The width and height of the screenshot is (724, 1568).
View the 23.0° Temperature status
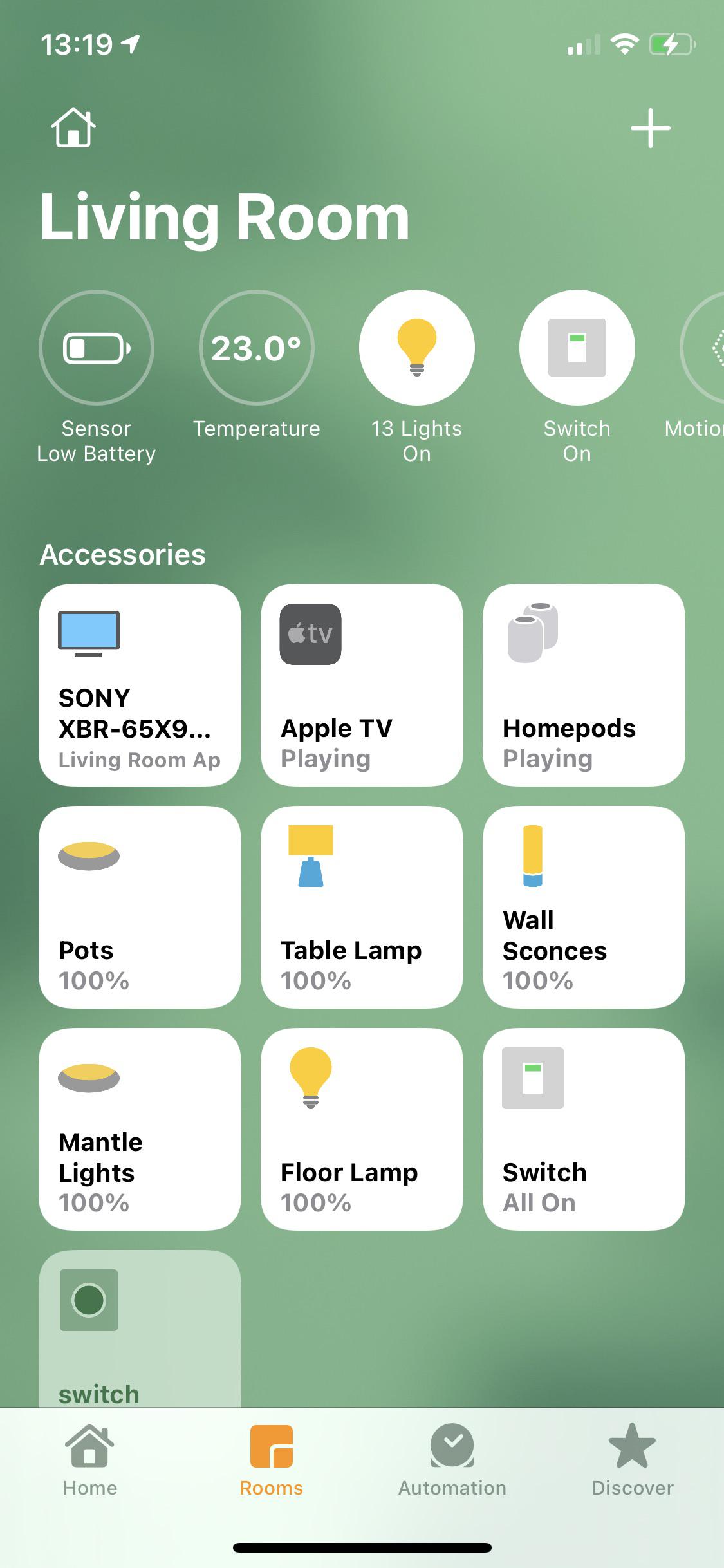pyautogui.click(x=257, y=348)
